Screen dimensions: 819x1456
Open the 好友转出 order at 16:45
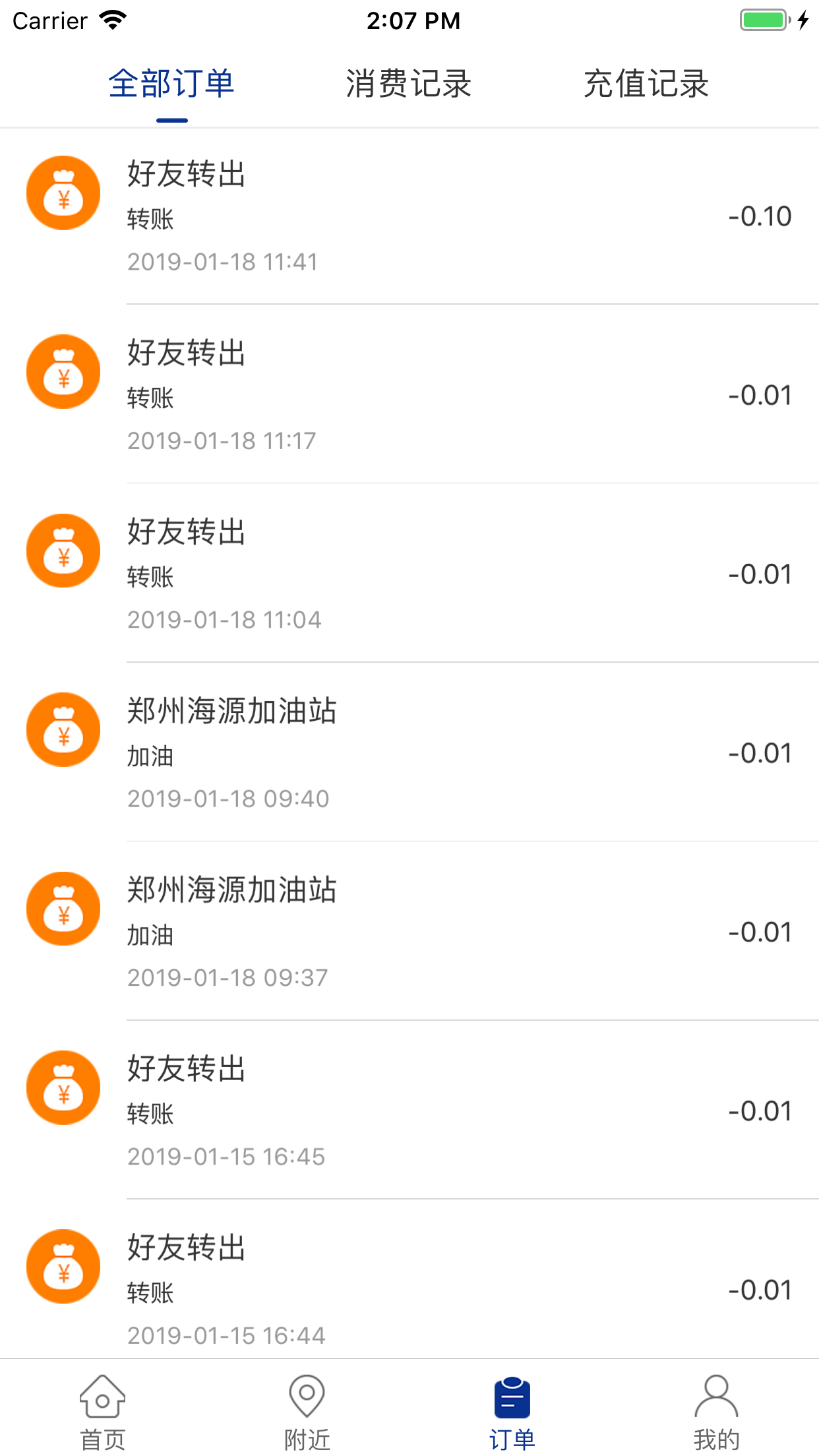409,1110
